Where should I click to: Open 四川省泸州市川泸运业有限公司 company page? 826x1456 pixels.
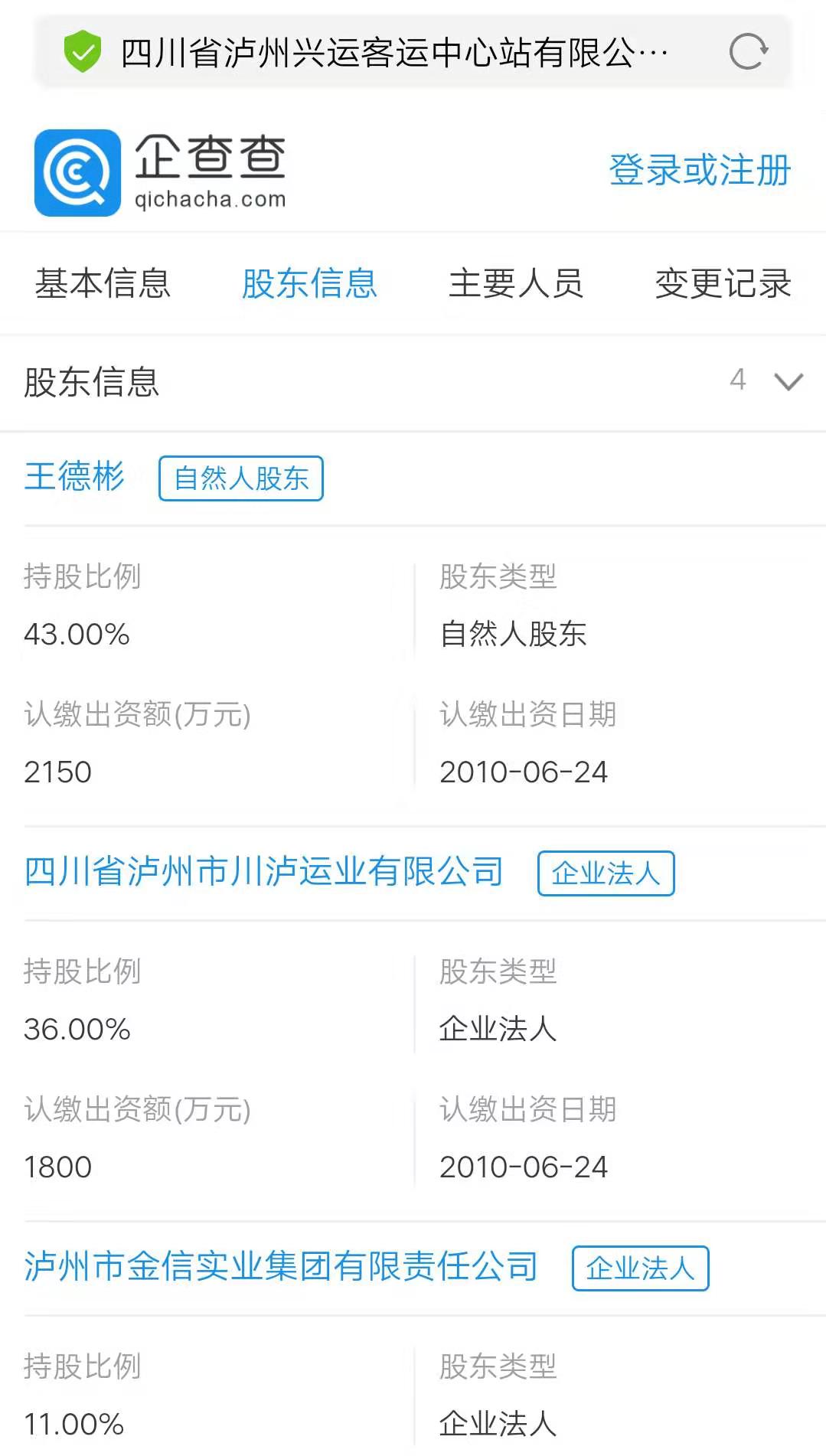[263, 872]
